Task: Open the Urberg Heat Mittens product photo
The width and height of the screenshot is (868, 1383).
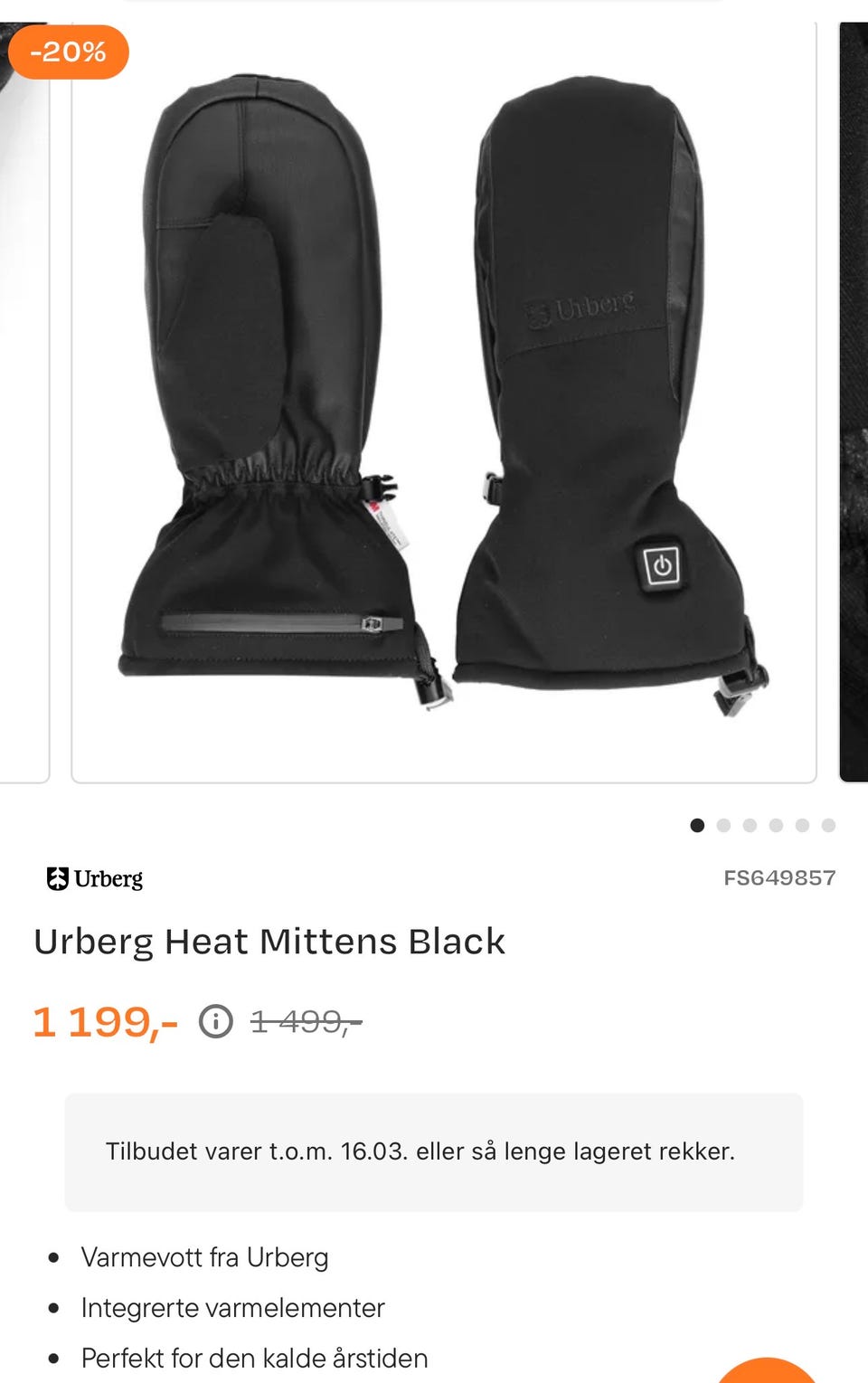Action: pyautogui.click(x=443, y=398)
